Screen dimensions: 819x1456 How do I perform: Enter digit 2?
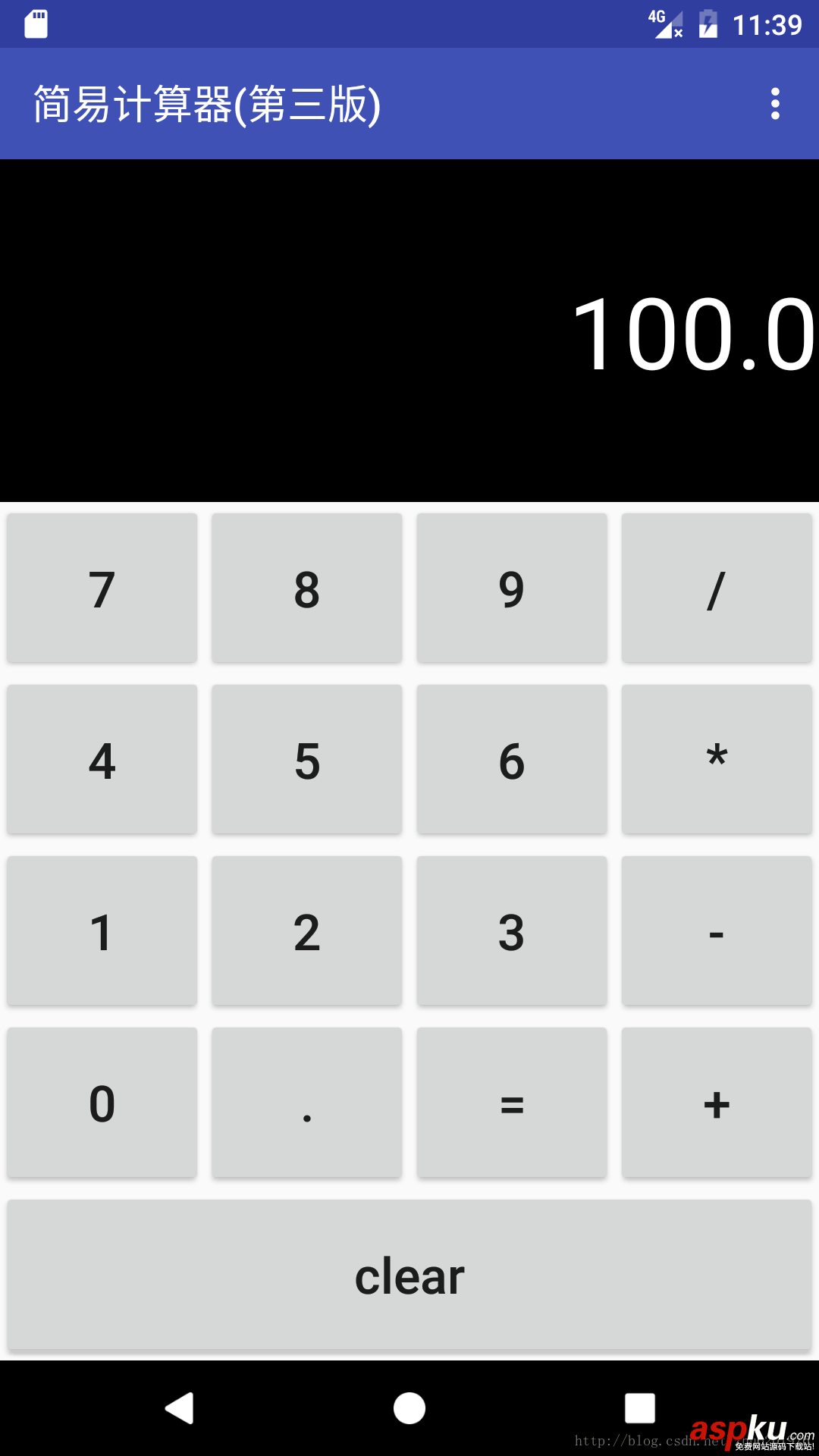[307, 931]
